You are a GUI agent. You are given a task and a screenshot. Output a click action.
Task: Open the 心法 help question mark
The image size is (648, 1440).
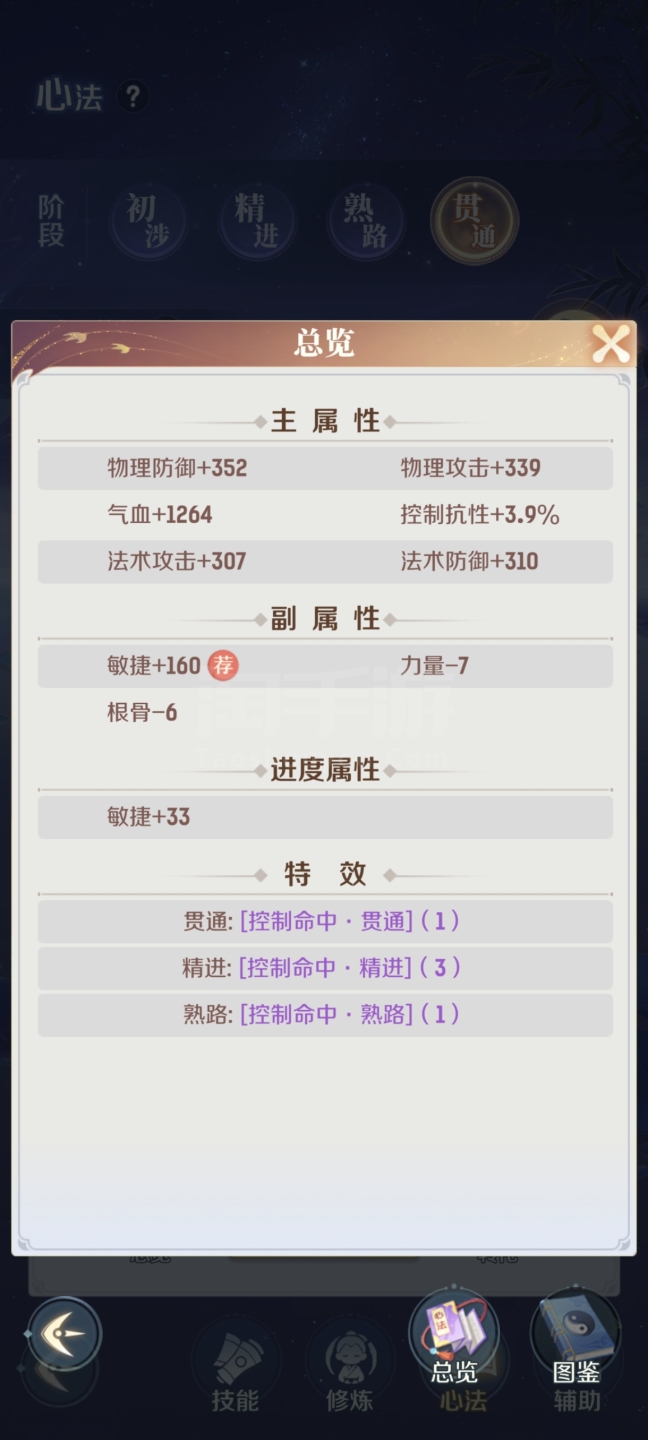(x=132, y=96)
